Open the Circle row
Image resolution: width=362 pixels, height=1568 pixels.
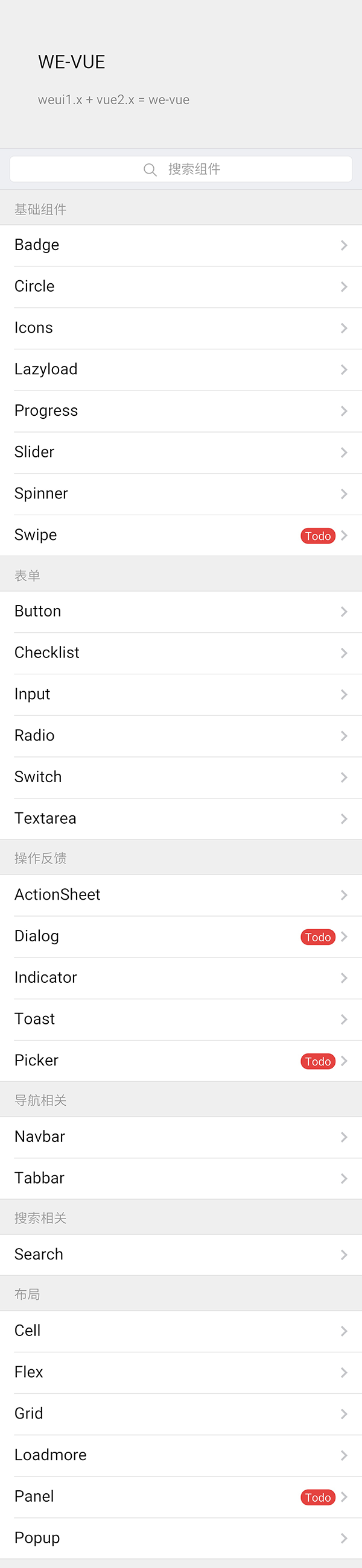(x=181, y=287)
